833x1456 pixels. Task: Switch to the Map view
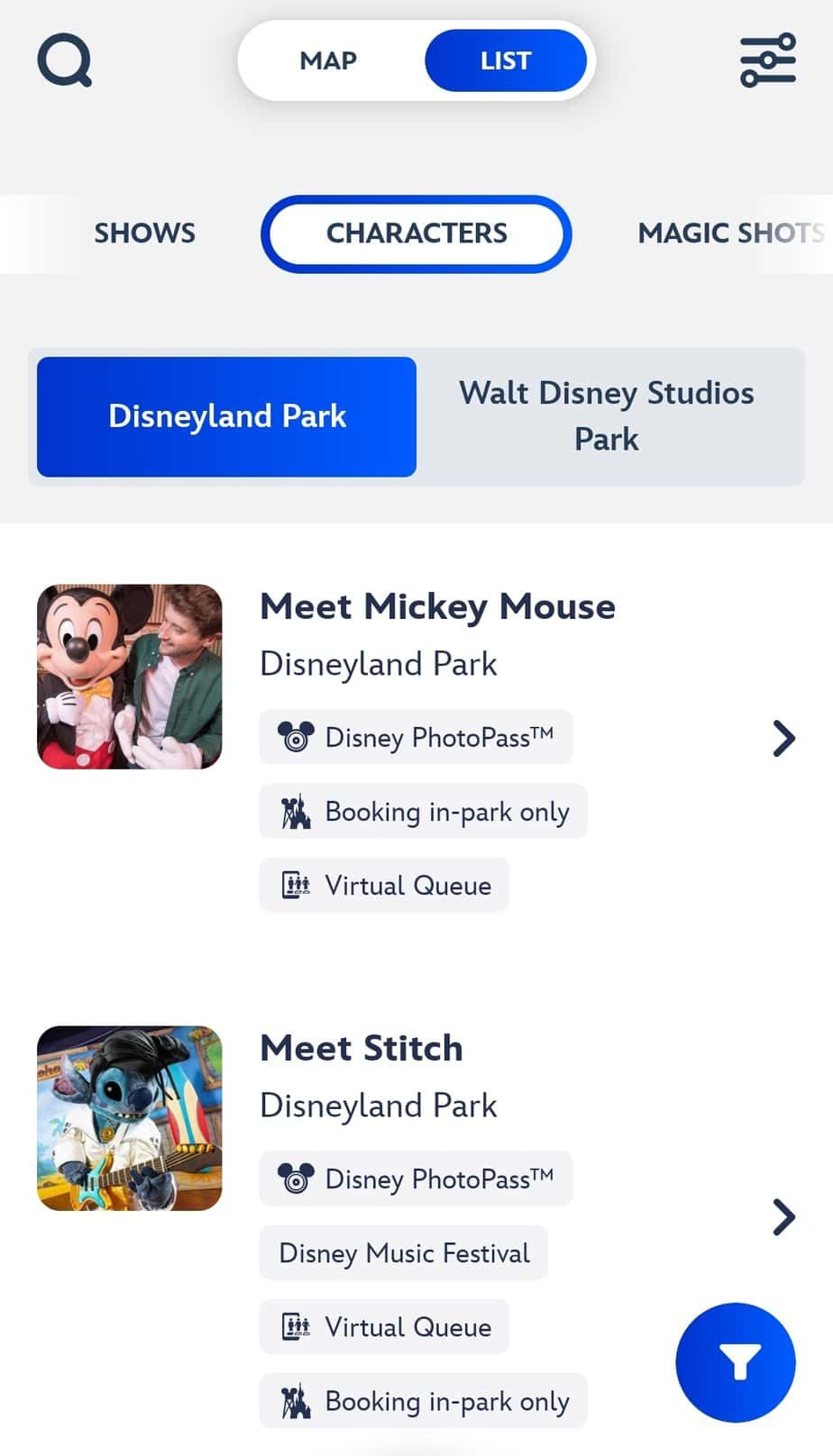click(329, 61)
